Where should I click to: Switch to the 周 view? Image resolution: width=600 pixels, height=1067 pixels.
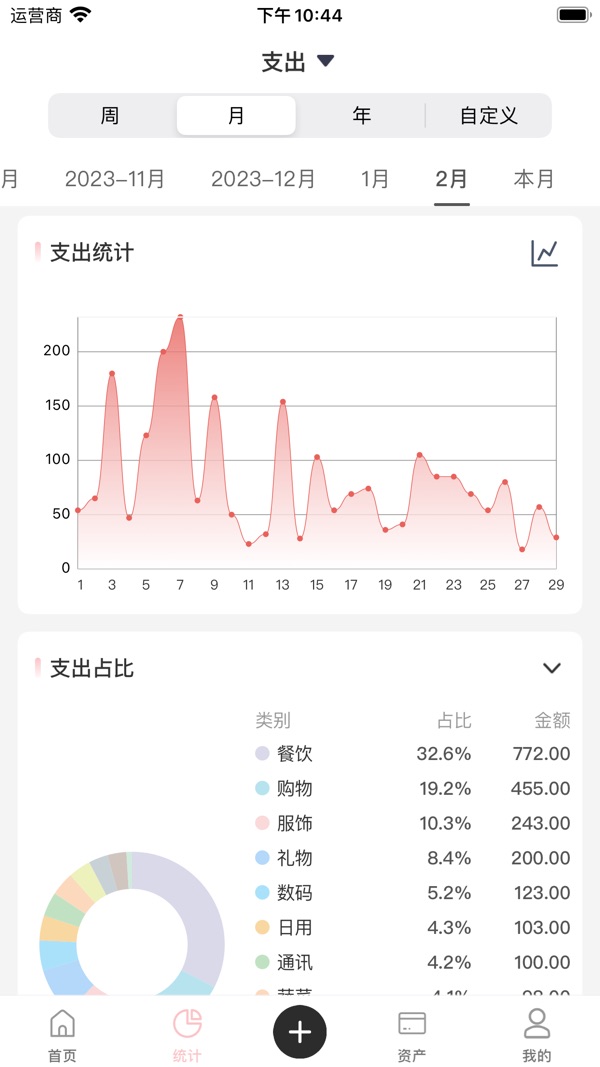tap(110, 116)
